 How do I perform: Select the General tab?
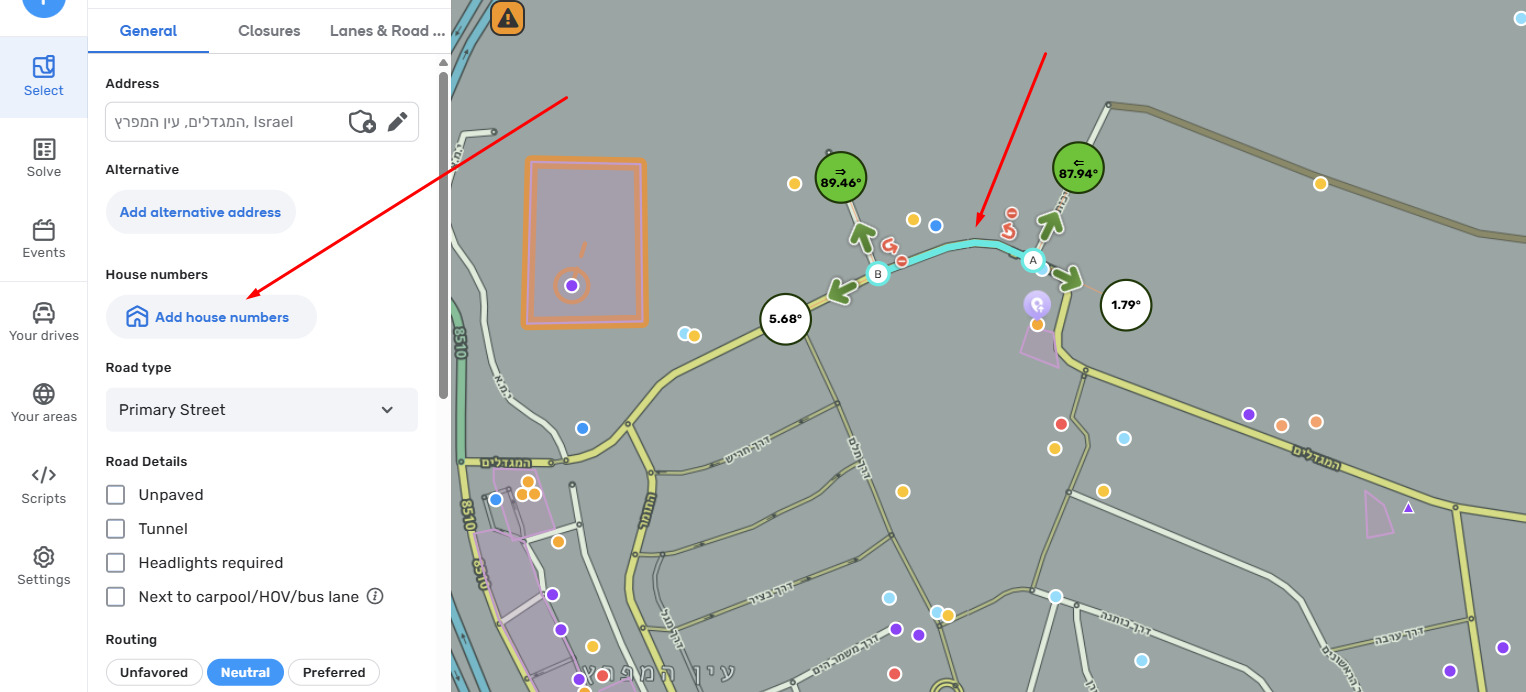click(x=148, y=31)
